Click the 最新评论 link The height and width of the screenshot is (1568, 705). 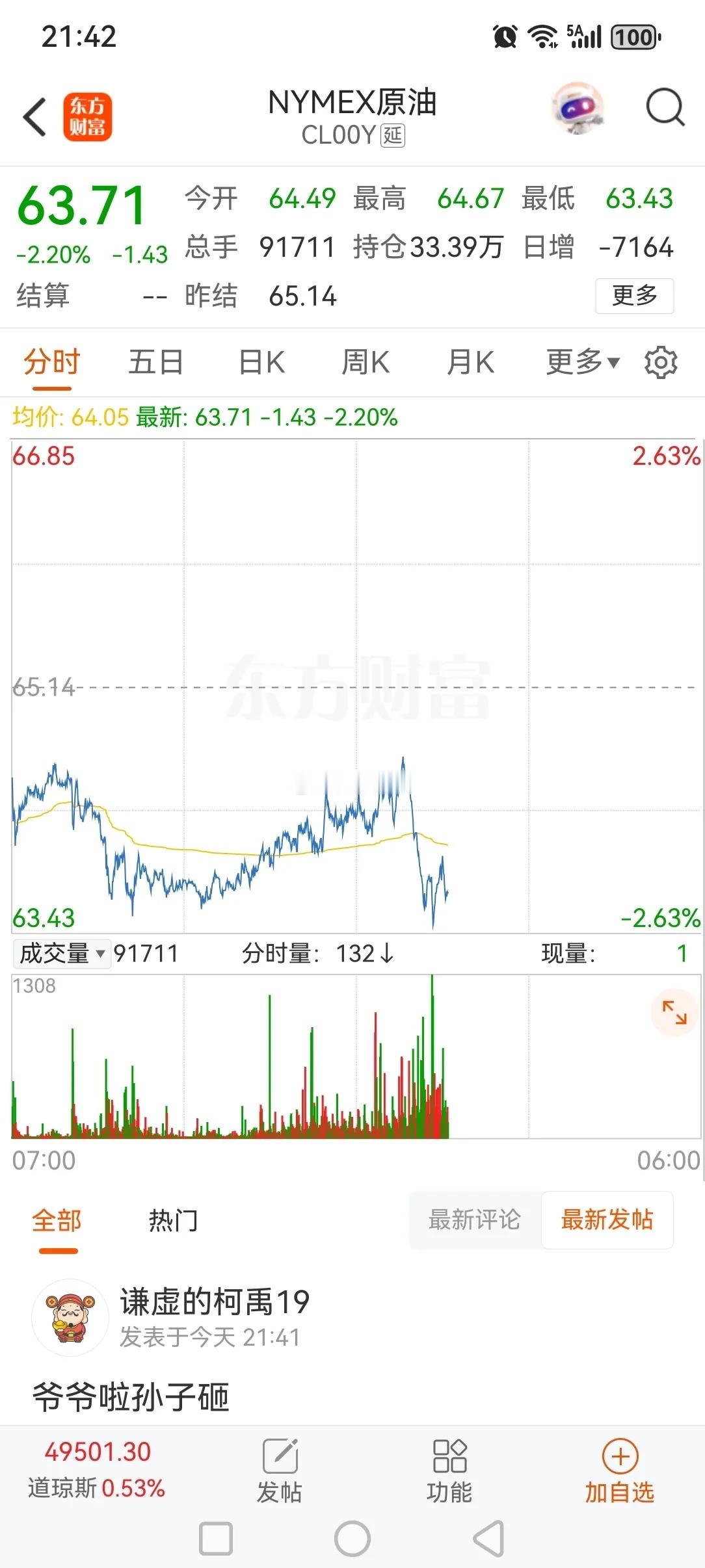(474, 1221)
